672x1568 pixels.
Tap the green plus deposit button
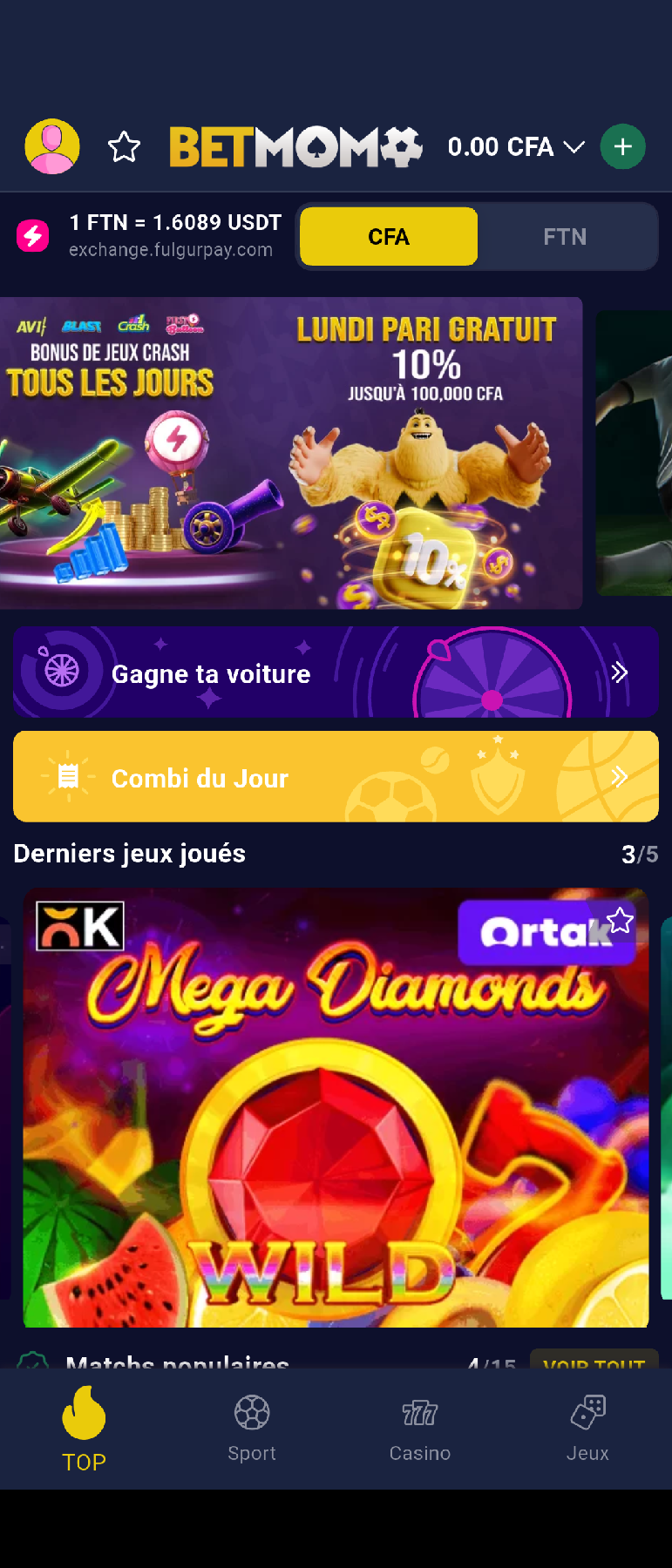[622, 147]
